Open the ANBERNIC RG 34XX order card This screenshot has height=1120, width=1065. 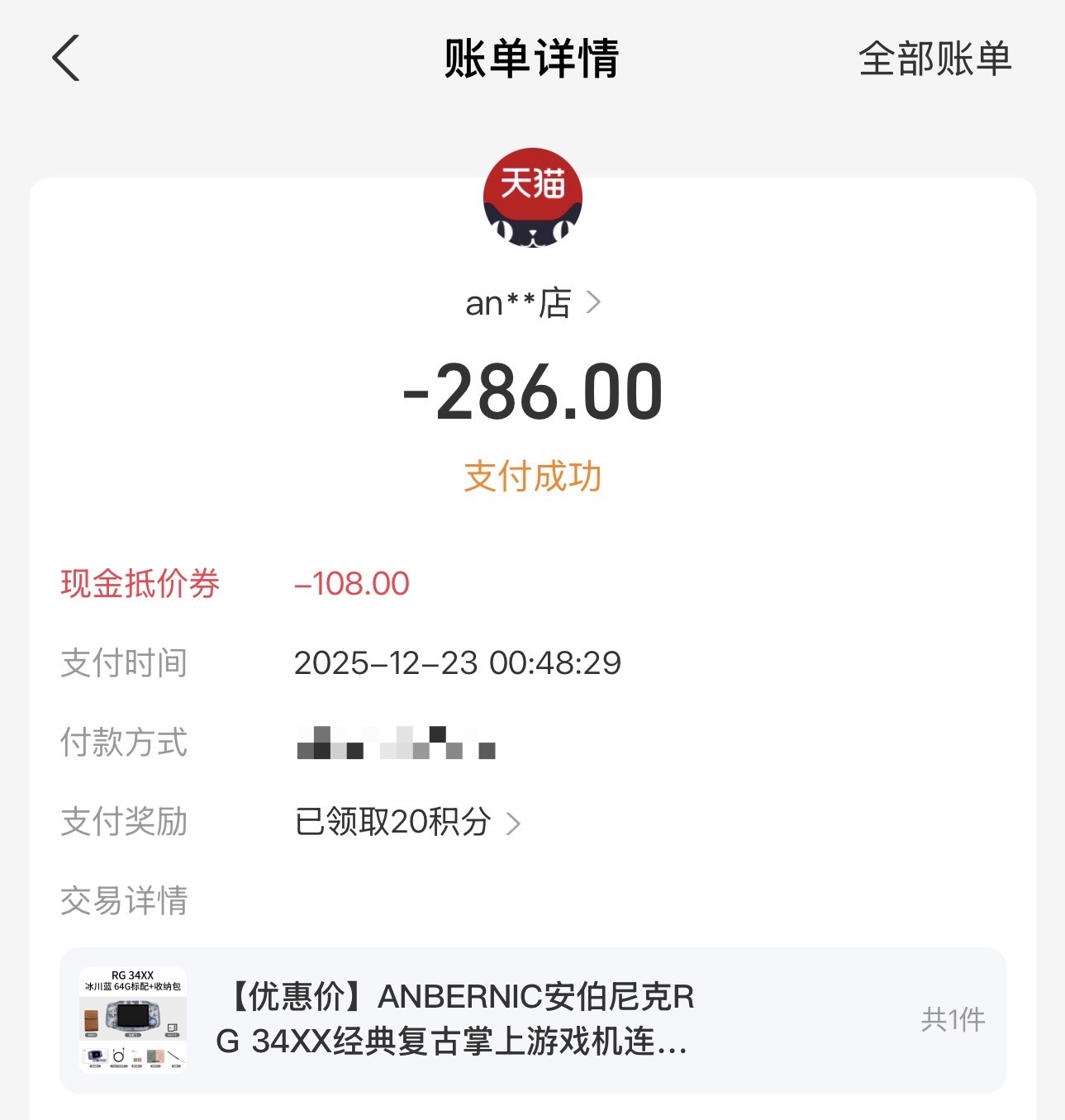[x=532, y=1020]
